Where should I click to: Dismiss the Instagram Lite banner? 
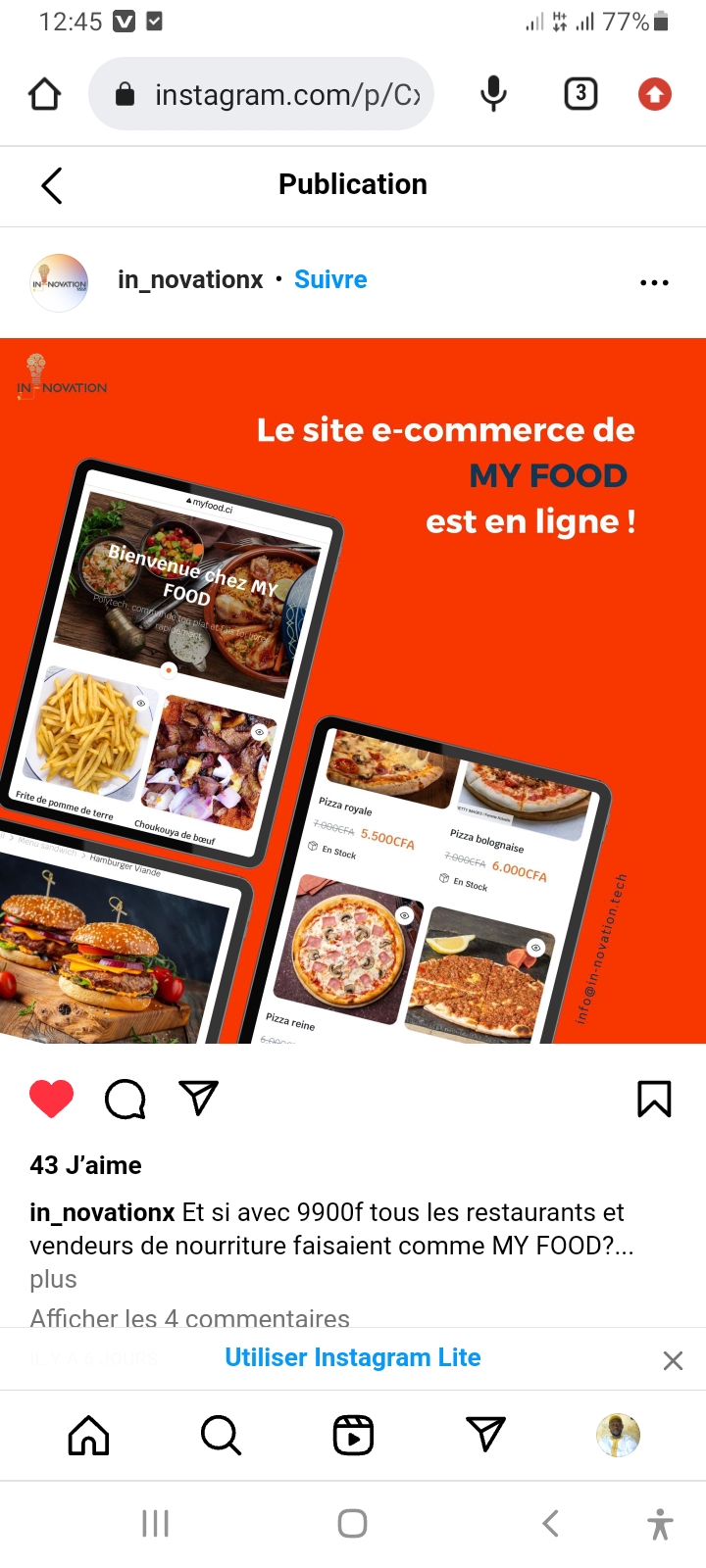coord(673,1360)
